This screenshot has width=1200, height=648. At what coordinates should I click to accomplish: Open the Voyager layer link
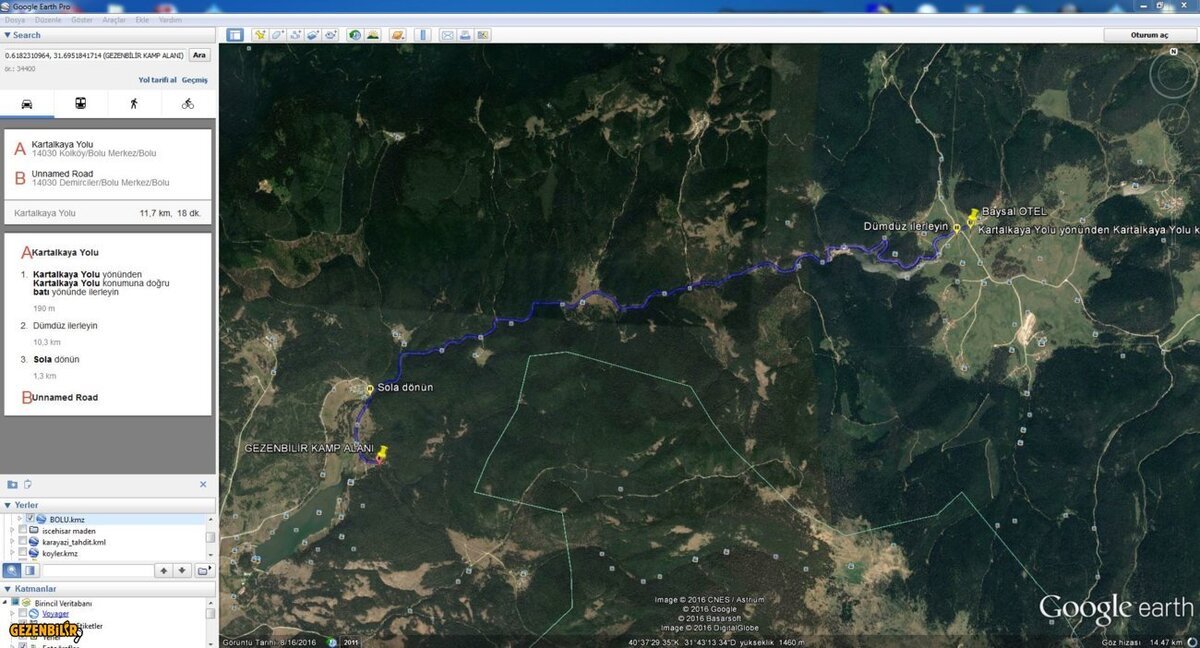pos(55,613)
